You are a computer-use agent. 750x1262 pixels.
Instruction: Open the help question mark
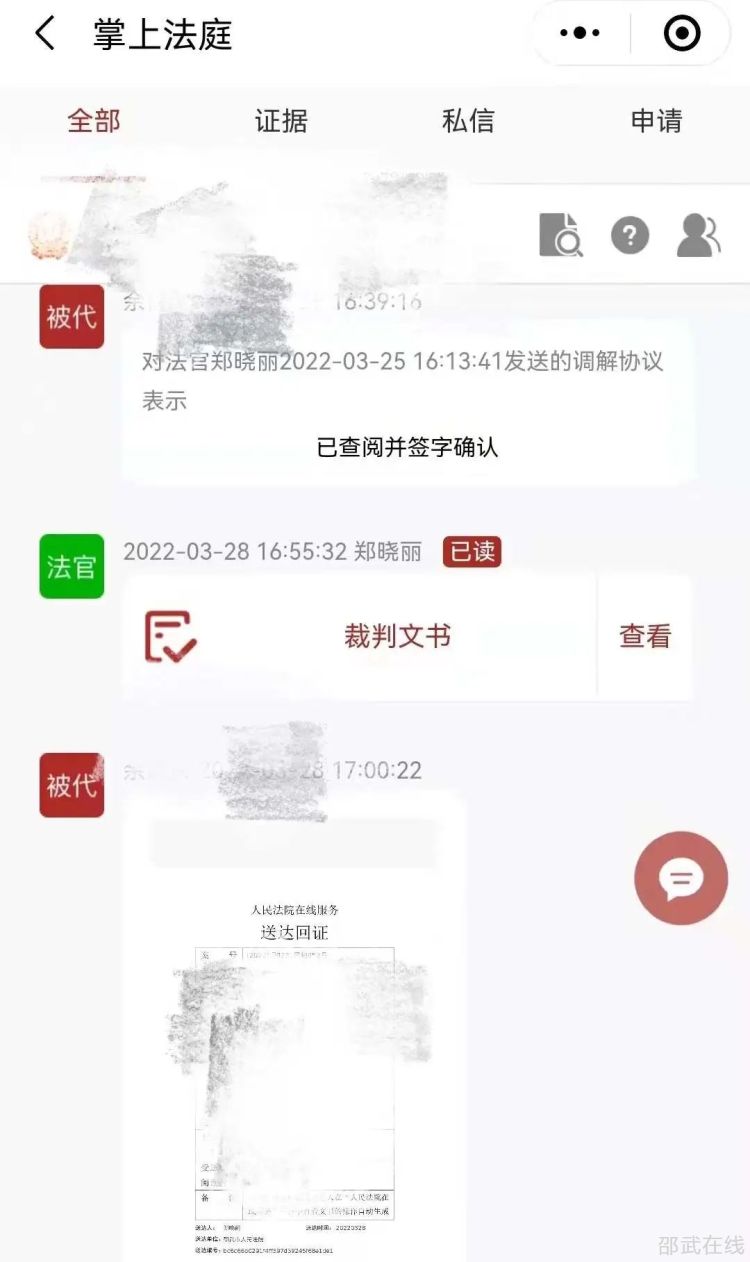(630, 235)
